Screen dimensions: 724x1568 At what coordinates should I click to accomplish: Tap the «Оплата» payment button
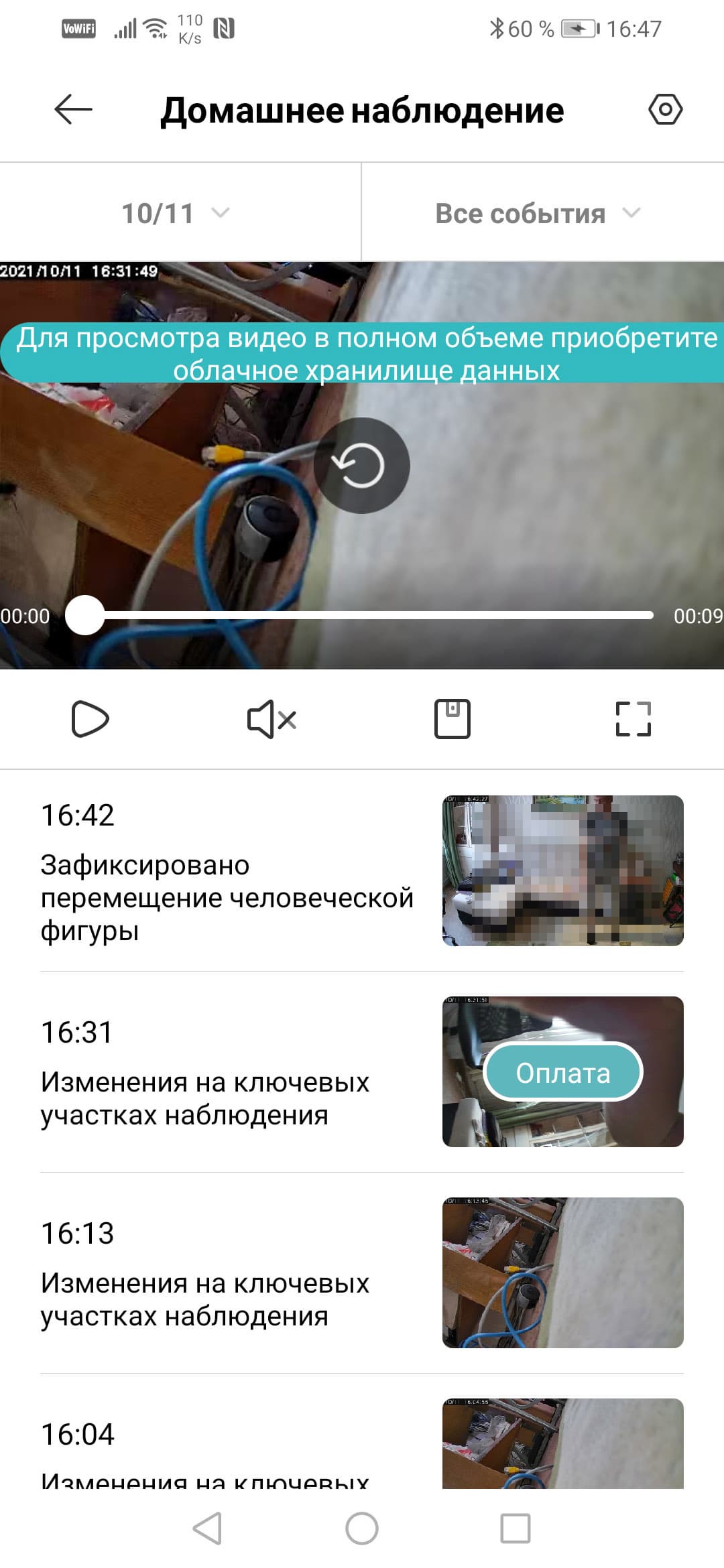[x=562, y=1073]
